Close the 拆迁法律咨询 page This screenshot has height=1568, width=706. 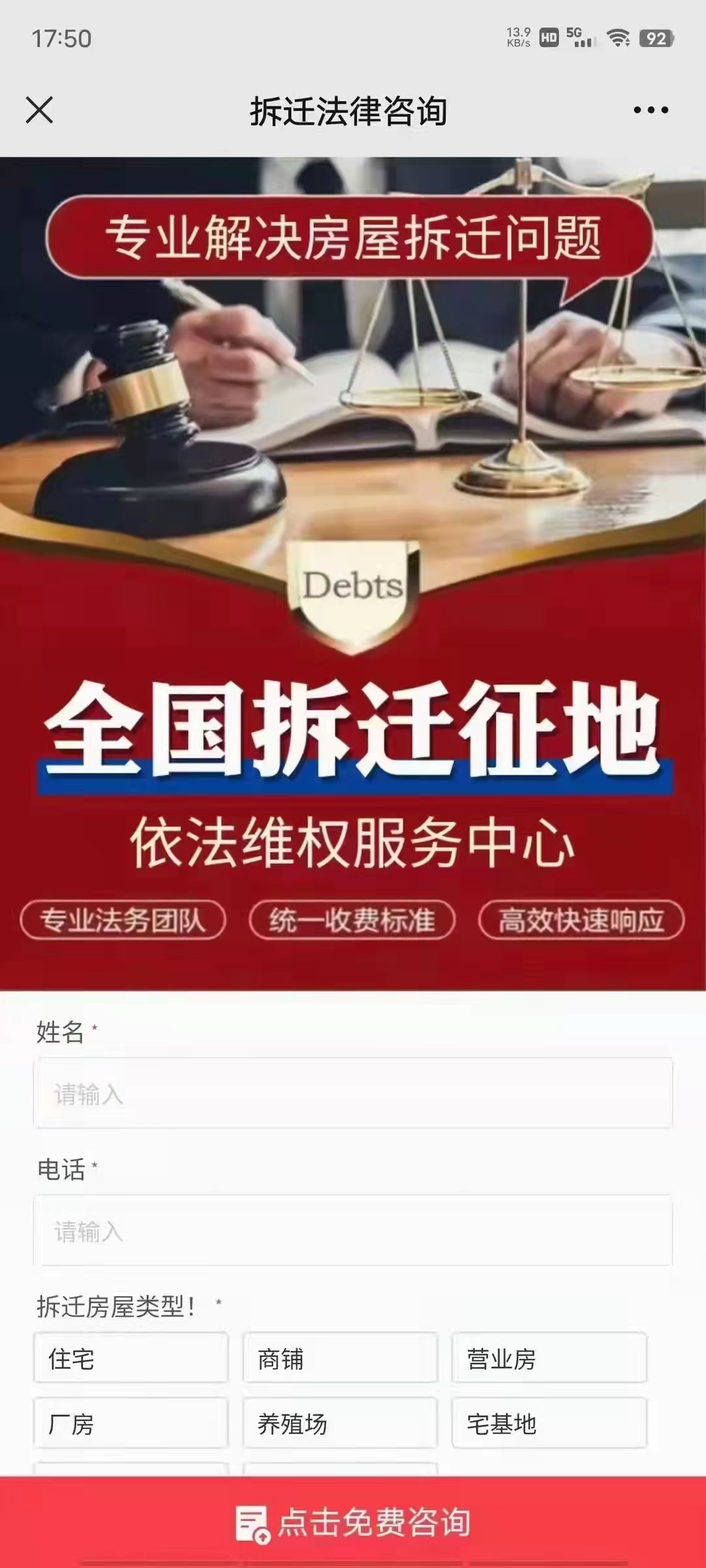coord(39,110)
